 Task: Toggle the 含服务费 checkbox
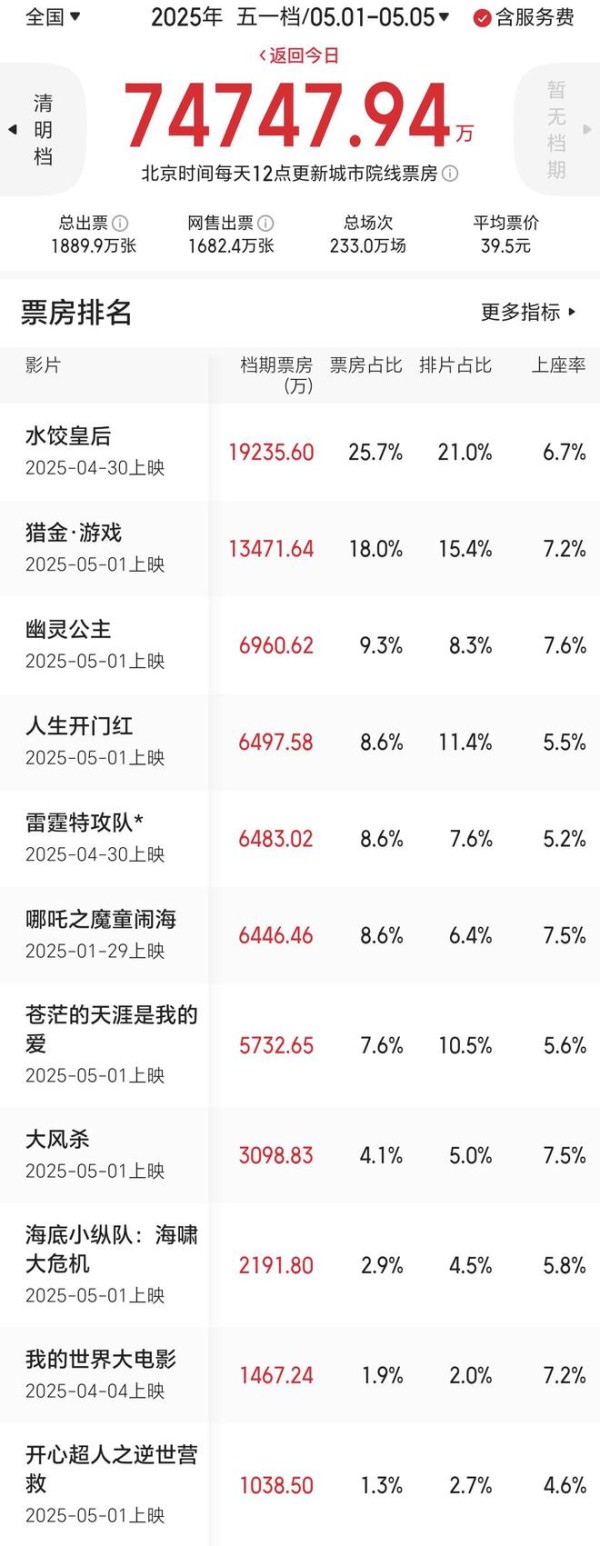[x=523, y=17]
